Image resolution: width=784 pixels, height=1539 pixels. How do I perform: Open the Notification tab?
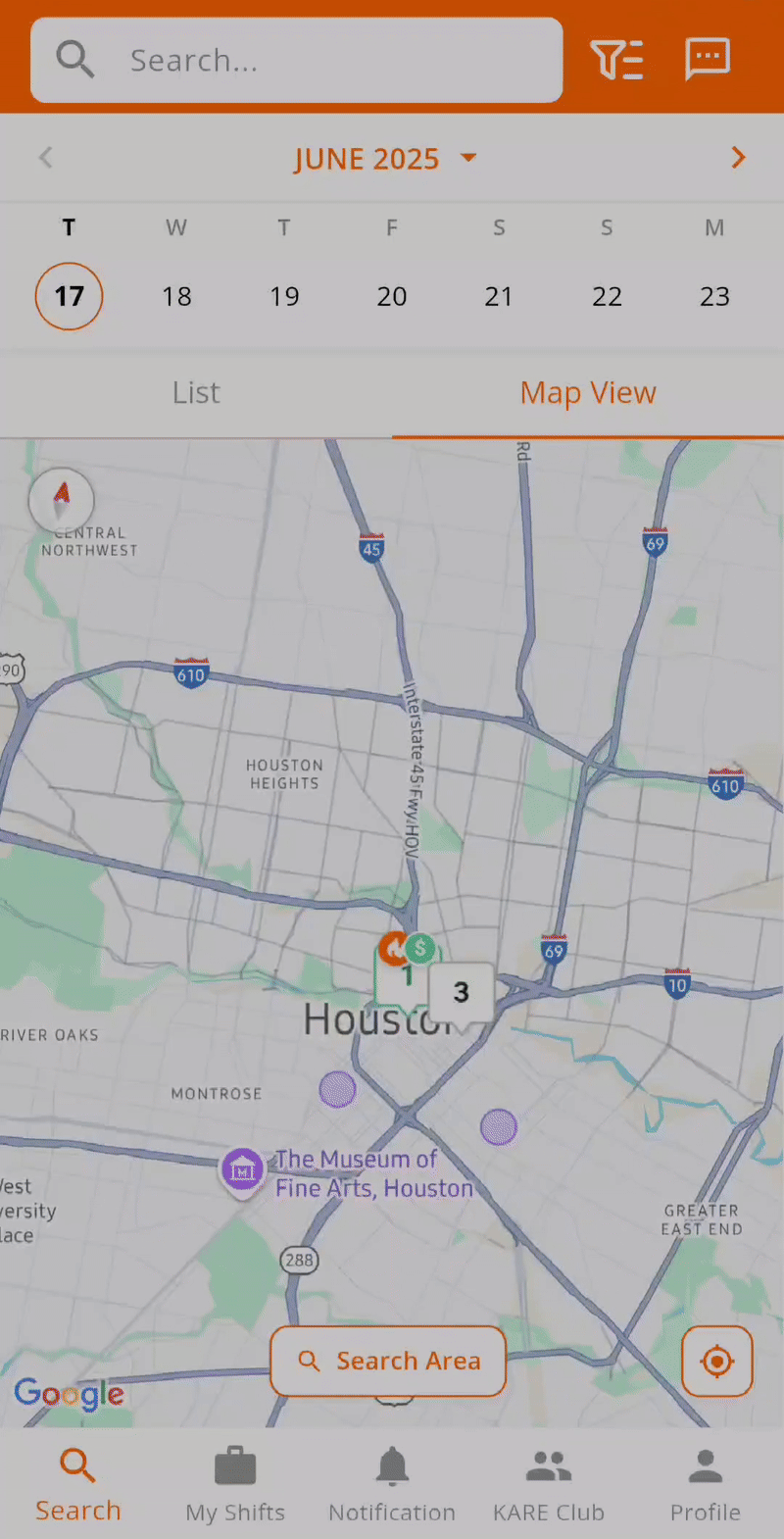click(392, 1485)
